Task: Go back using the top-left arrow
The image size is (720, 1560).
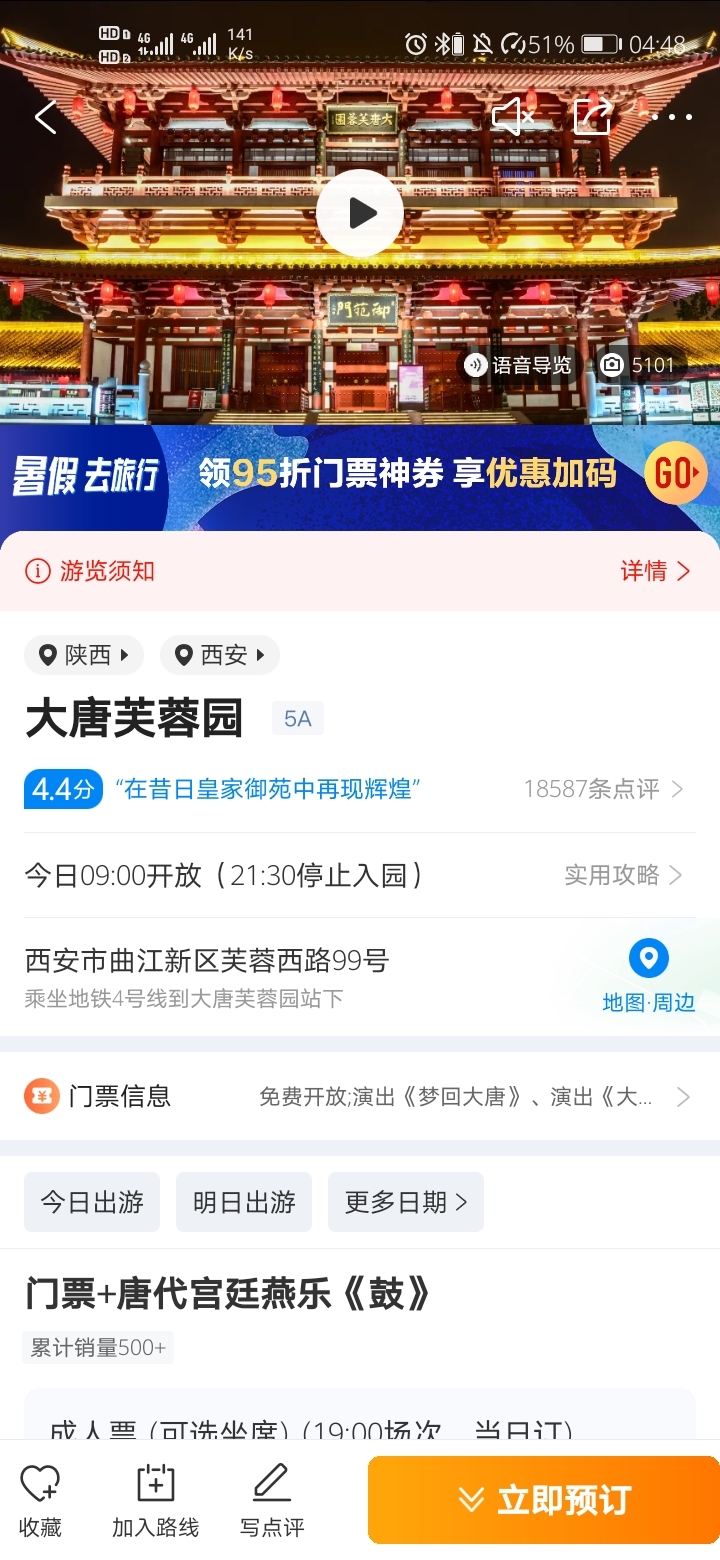Action: tap(45, 118)
